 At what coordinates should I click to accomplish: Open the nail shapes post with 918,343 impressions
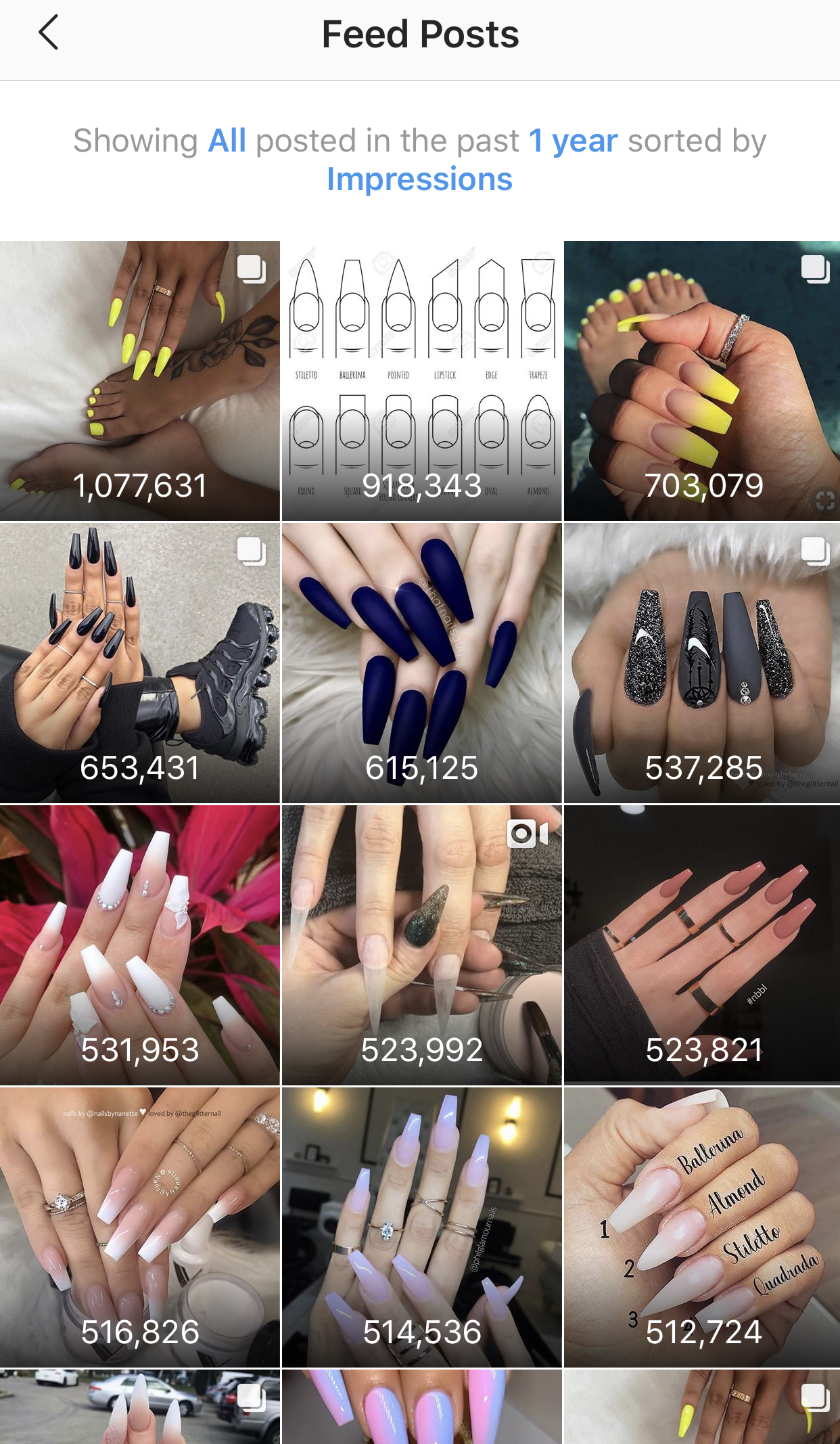click(421, 381)
